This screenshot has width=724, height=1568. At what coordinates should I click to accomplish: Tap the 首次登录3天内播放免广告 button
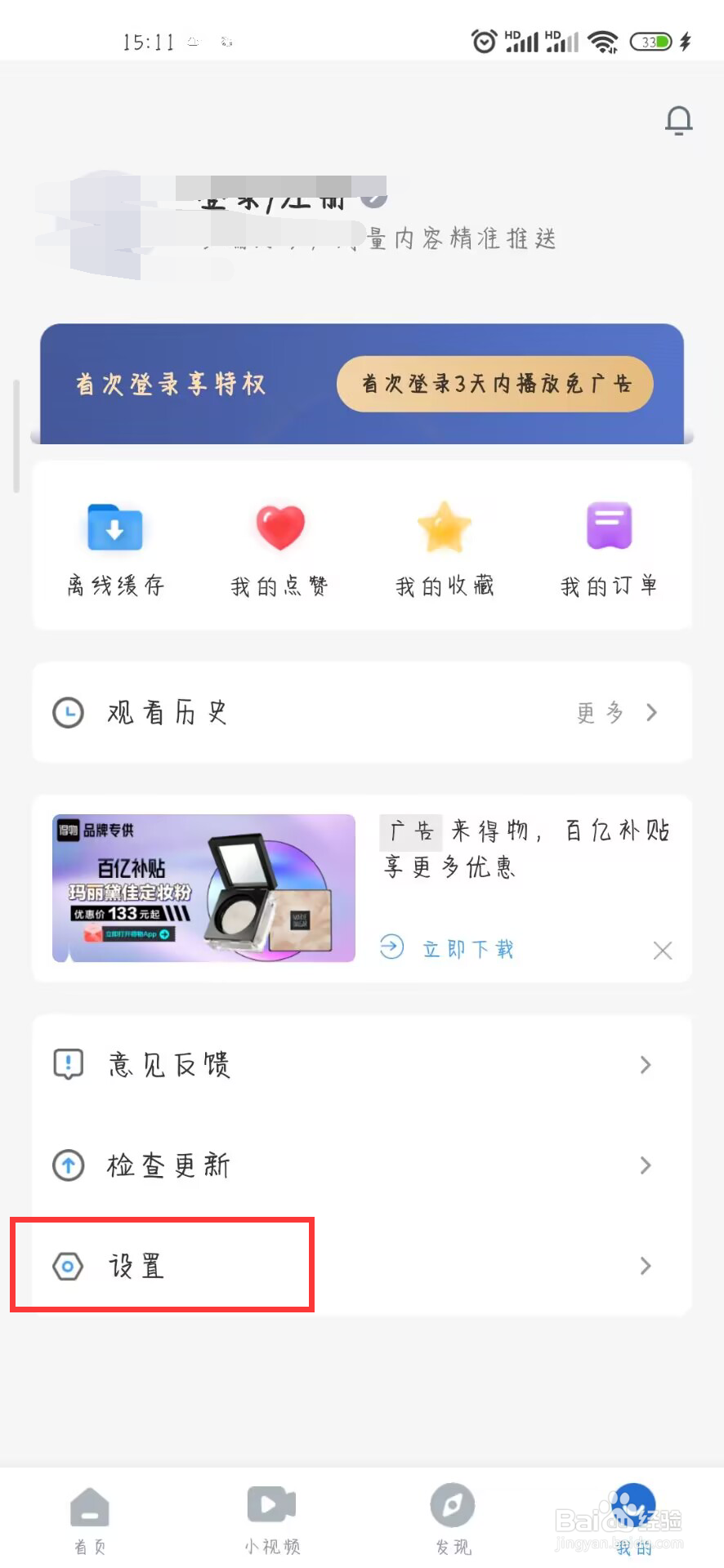(494, 383)
